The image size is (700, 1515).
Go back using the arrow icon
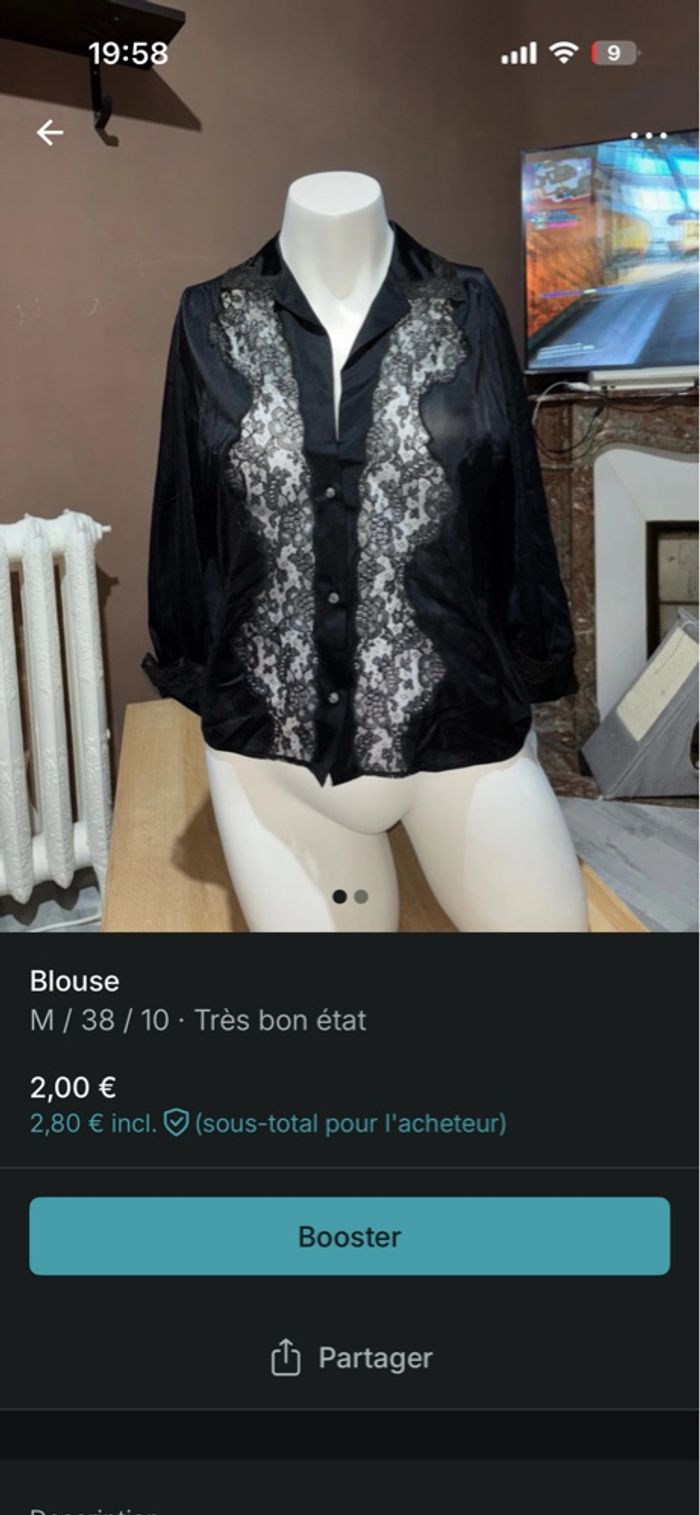click(x=49, y=132)
